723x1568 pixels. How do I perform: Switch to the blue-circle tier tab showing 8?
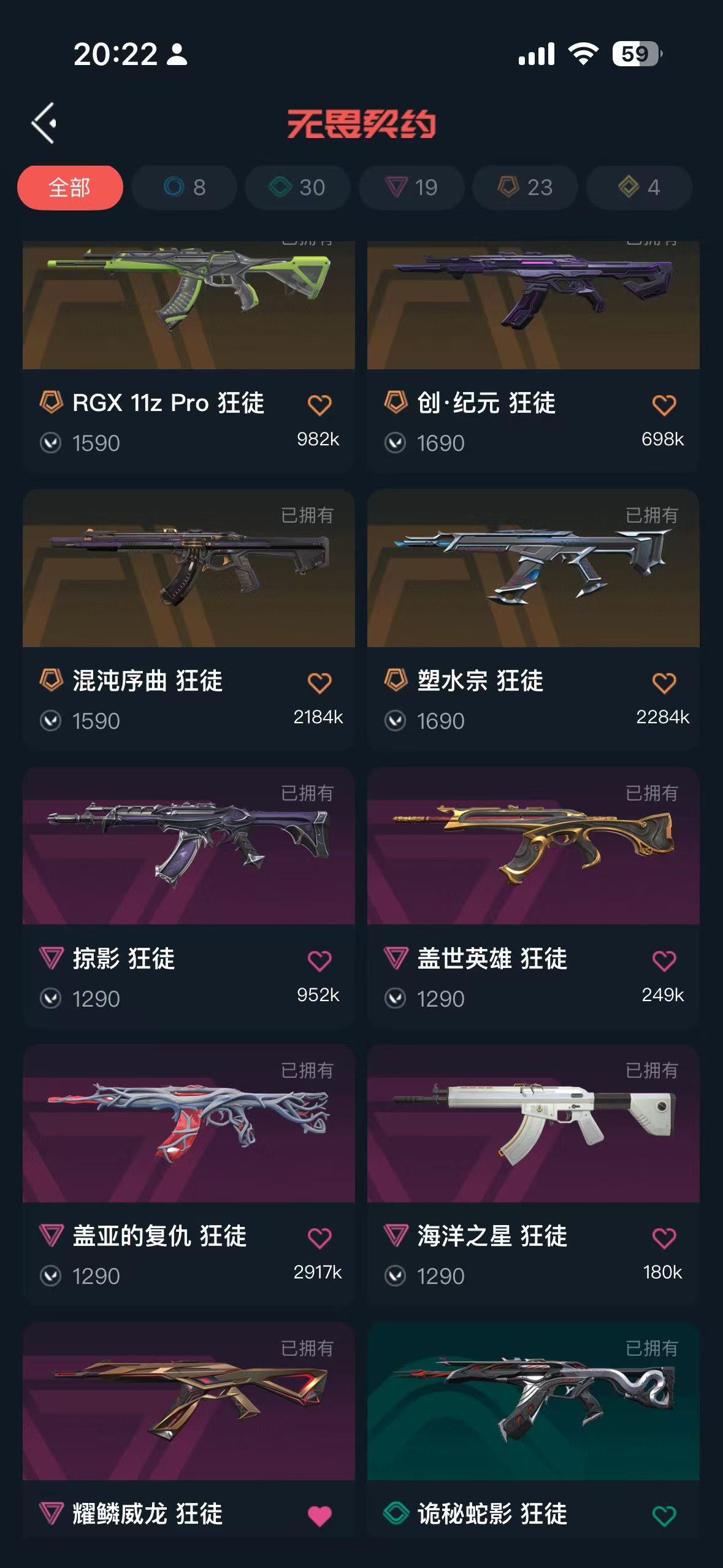click(x=185, y=187)
